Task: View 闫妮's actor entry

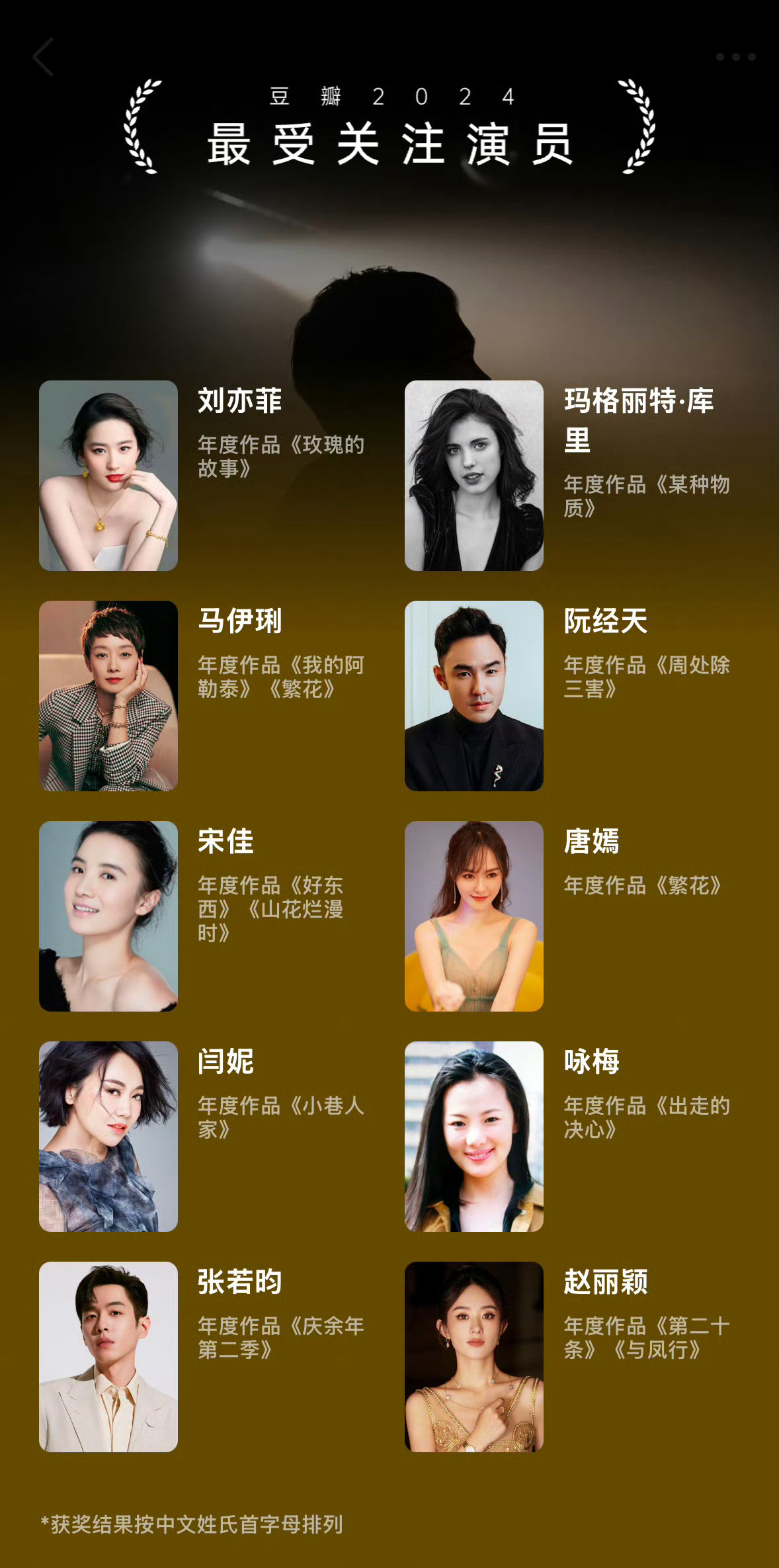Action: click(206, 1136)
